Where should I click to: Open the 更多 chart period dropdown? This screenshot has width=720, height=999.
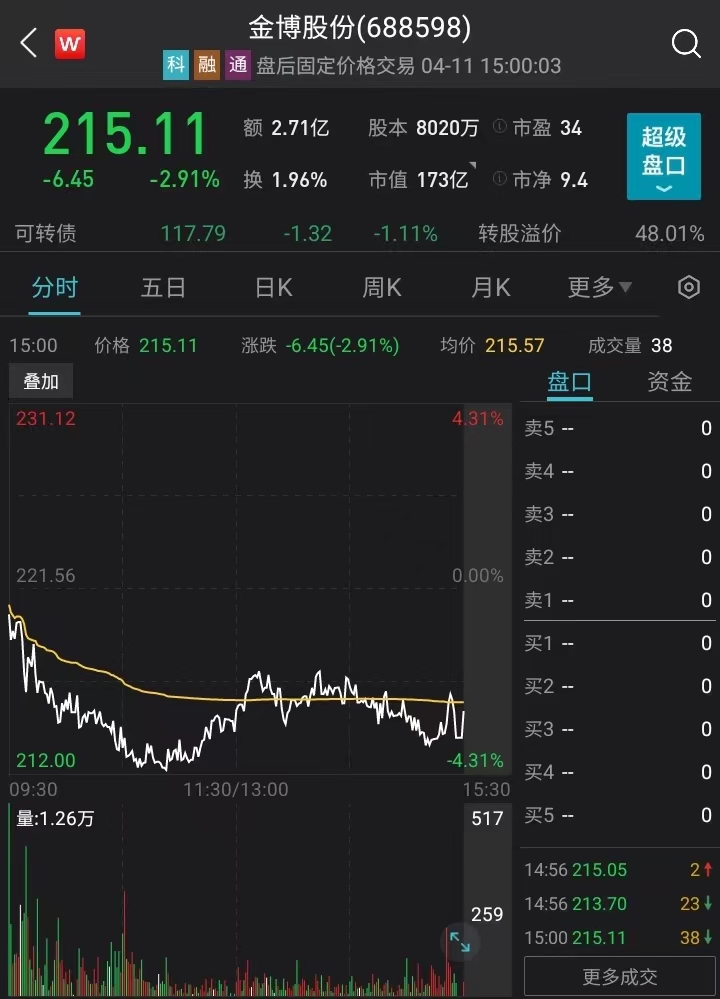[599, 288]
